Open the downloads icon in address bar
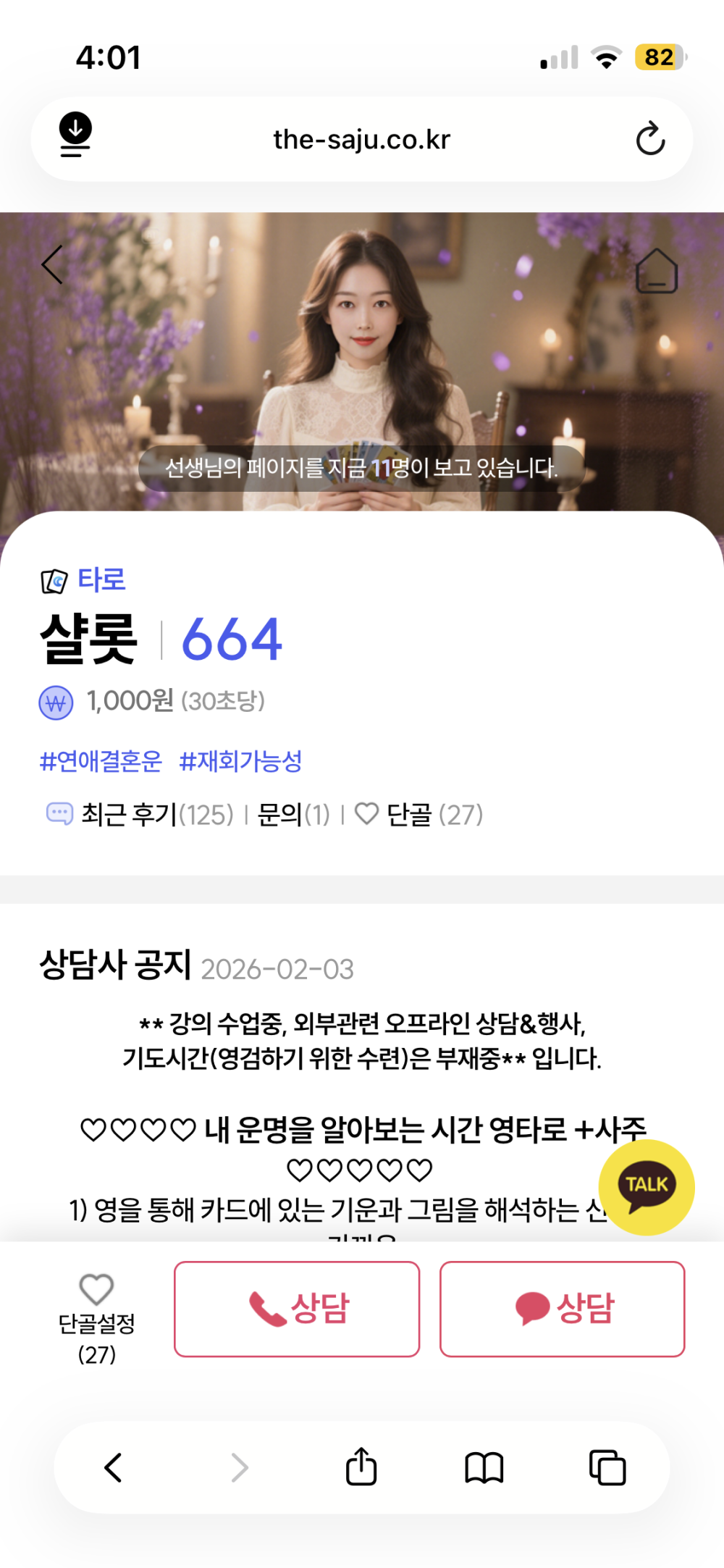 [x=75, y=135]
